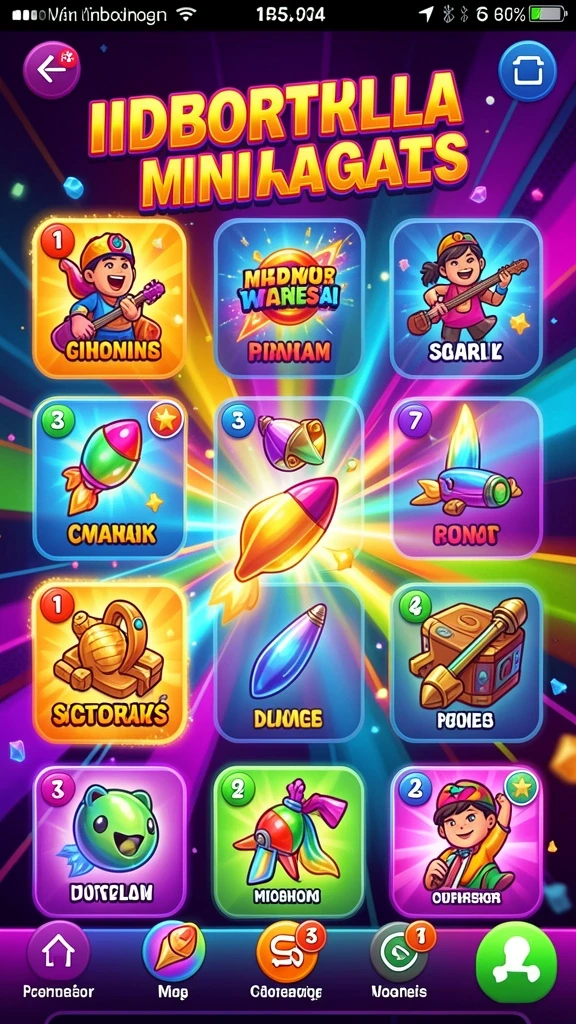Select the green blob creature tile
The width and height of the screenshot is (576, 1024).
[109, 841]
